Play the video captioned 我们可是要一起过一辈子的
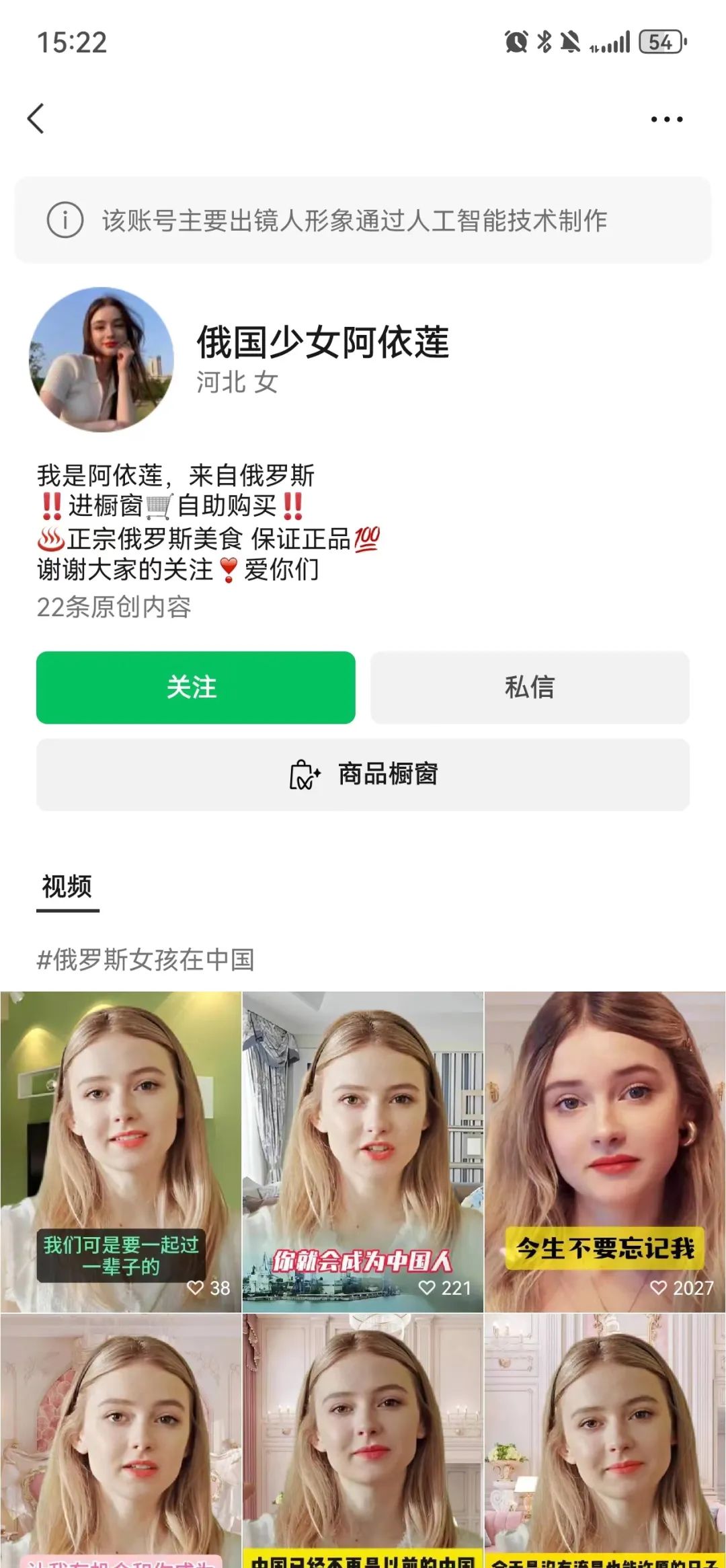726x1568 pixels. pyautogui.click(x=121, y=1150)
